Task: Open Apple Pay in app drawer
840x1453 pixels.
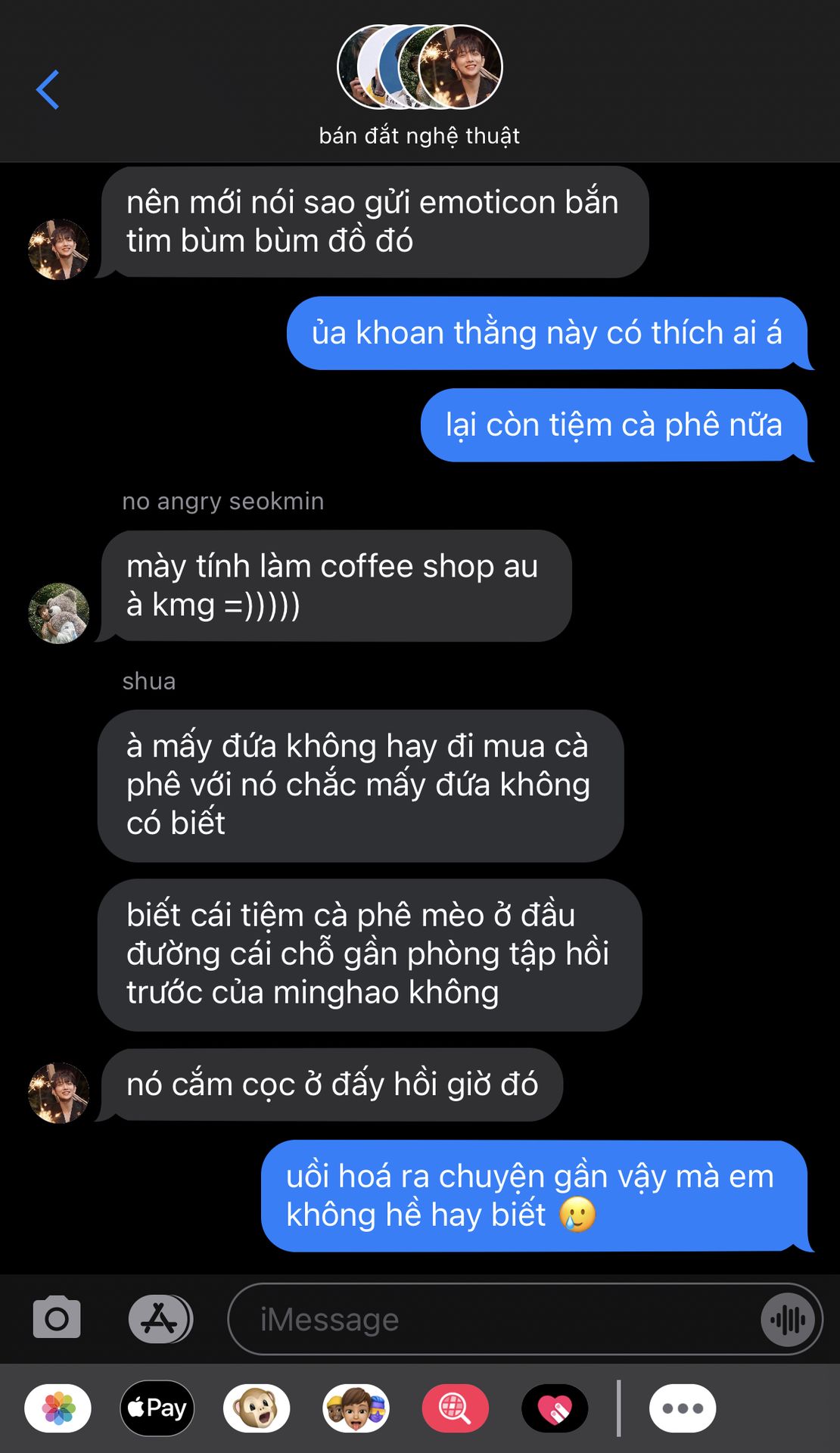Action: pos(157,1408)
